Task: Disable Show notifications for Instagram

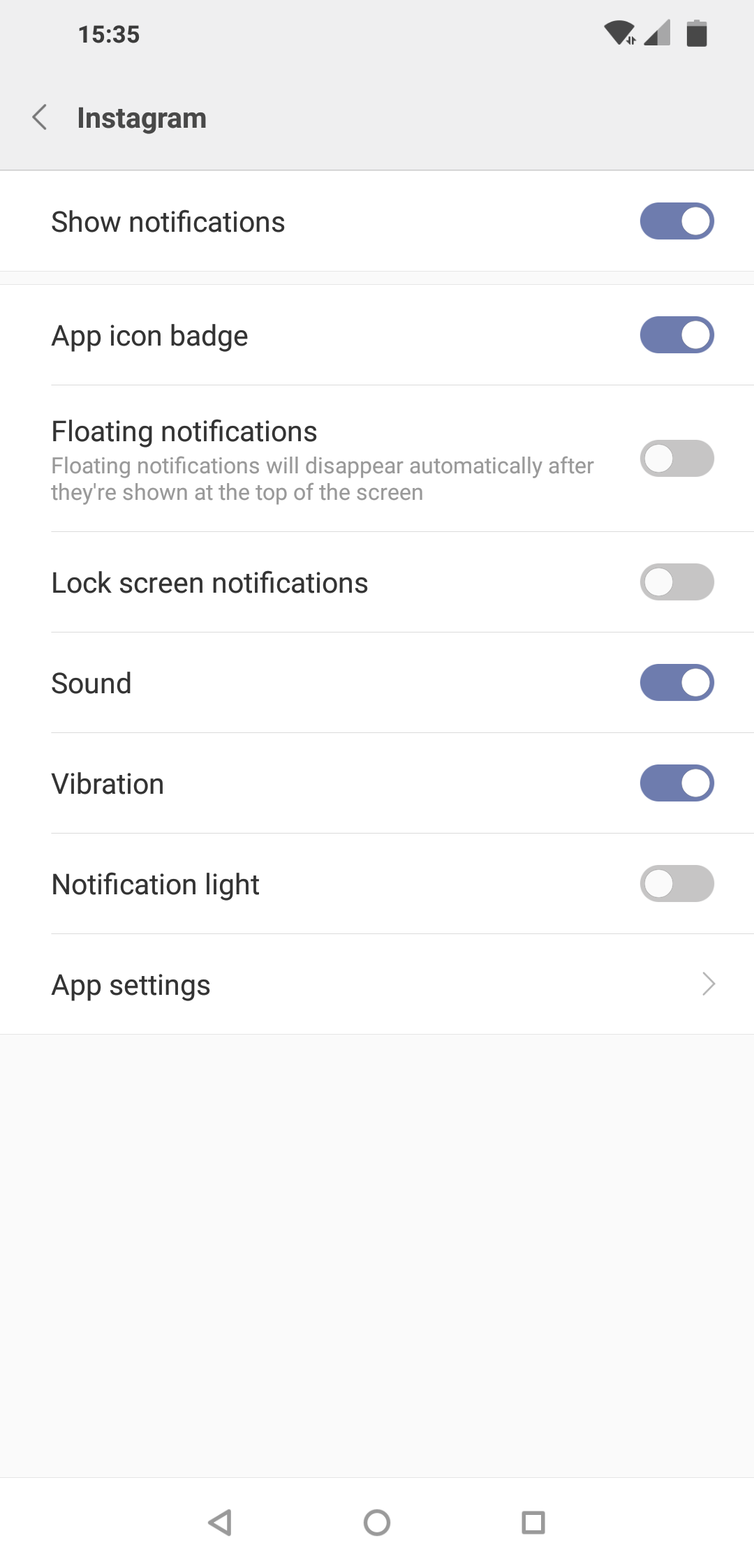Action: coord(677,221)
